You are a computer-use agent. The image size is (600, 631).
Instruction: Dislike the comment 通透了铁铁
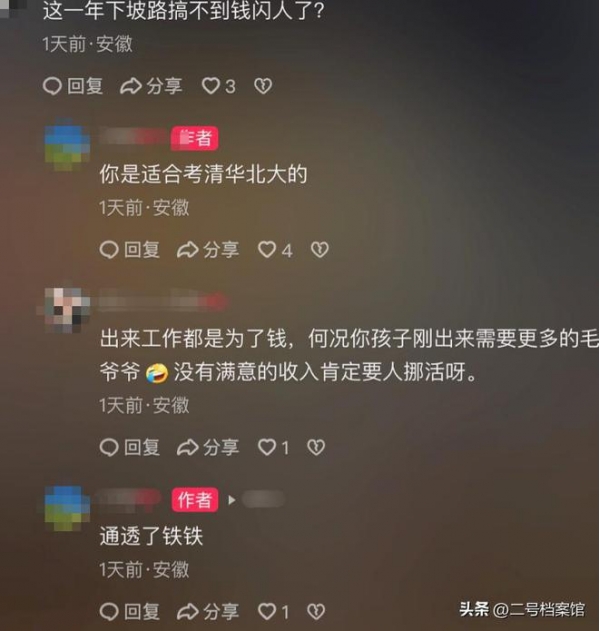(x=315, y=610)
